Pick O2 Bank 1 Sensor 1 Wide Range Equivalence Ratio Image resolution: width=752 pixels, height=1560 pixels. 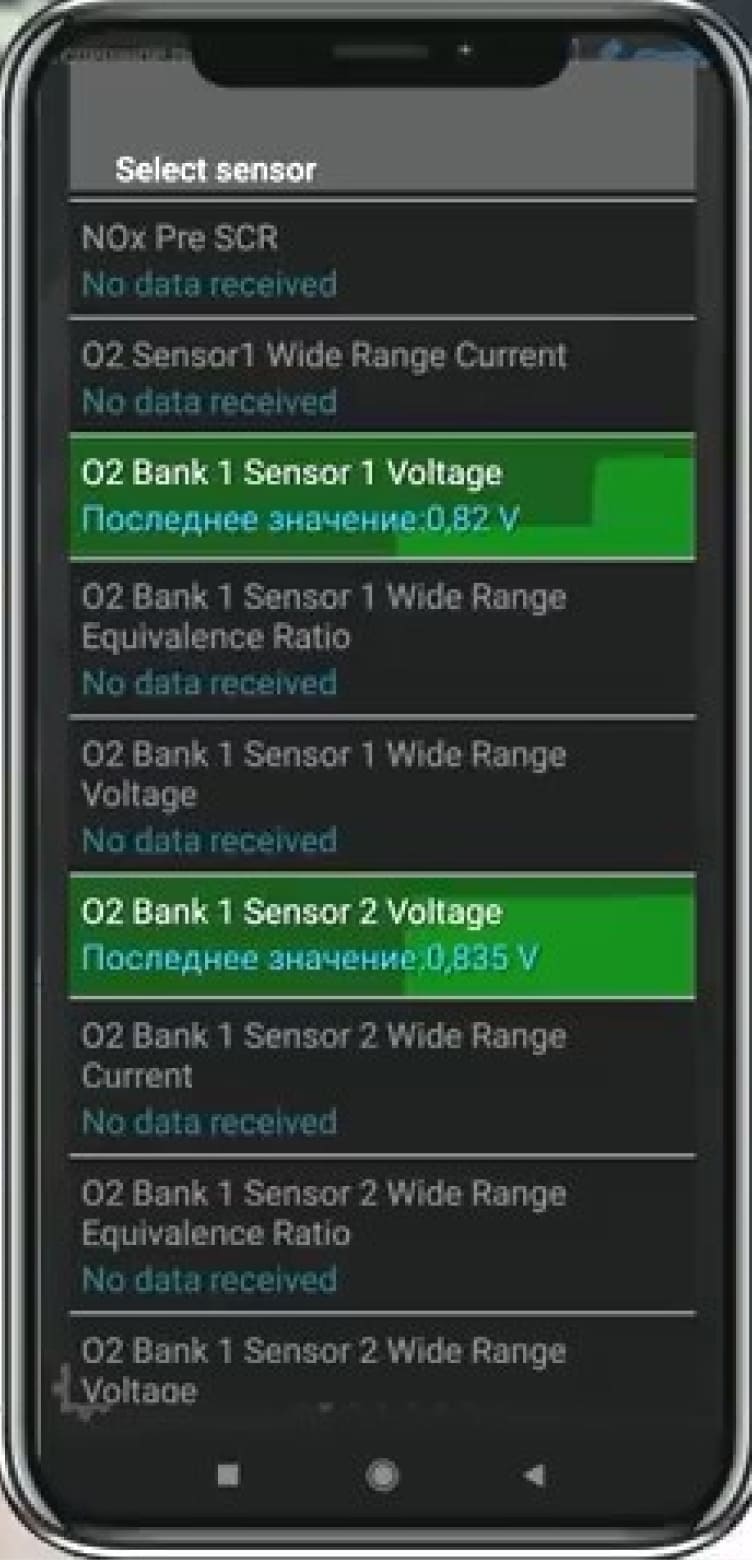click(380, 638)
